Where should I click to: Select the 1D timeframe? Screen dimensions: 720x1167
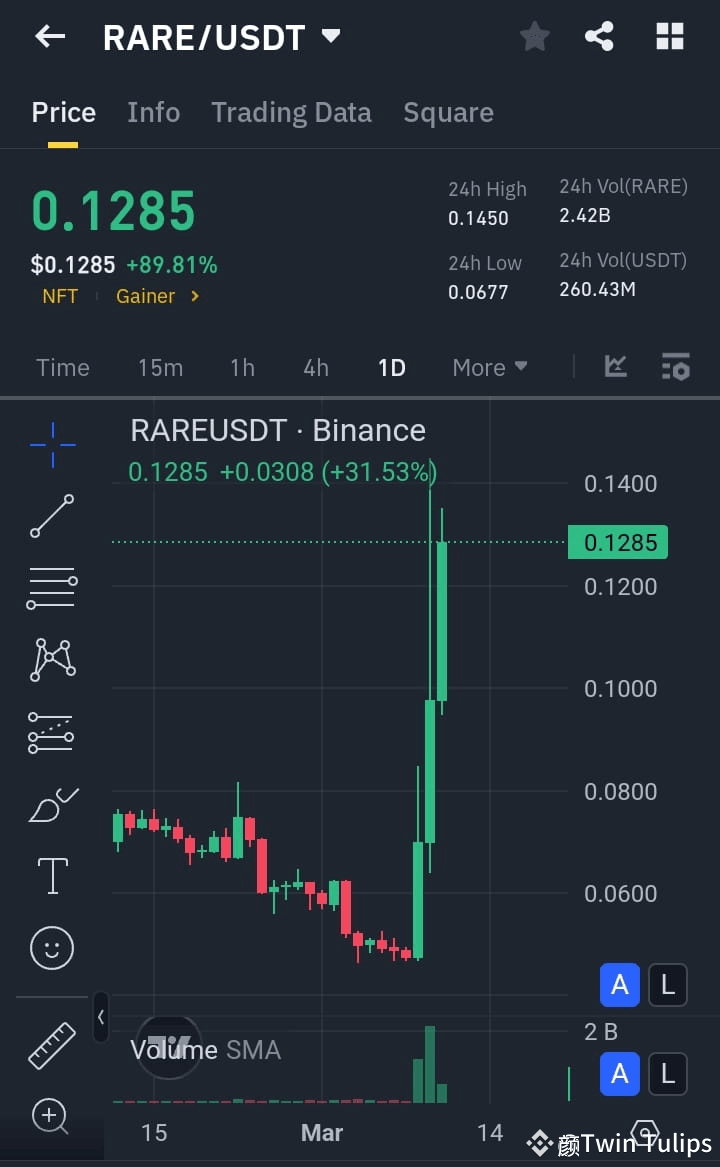click(391, 367)
